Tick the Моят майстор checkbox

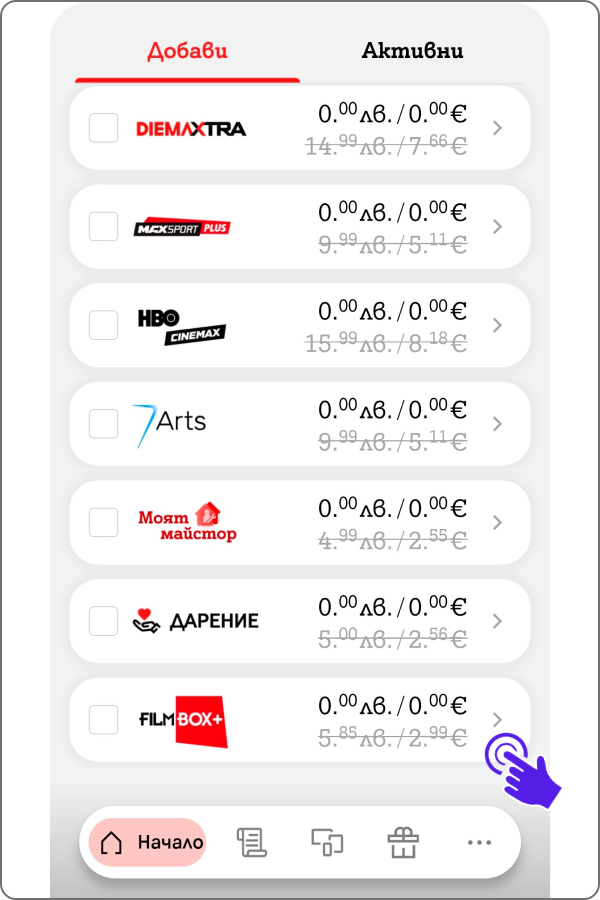104,522
